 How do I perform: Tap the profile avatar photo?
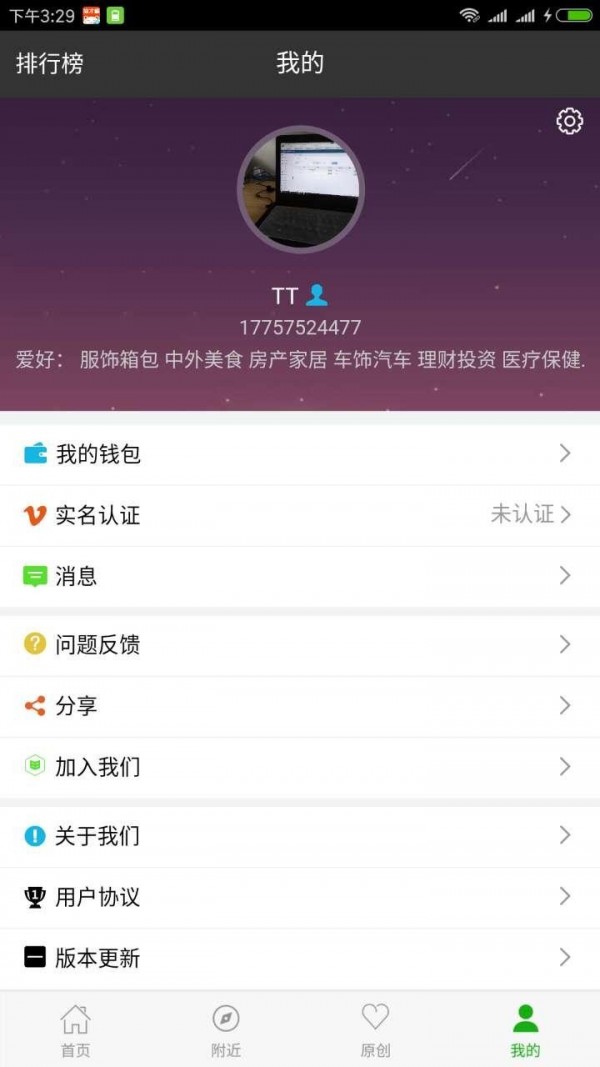click(x=300, y=189)
